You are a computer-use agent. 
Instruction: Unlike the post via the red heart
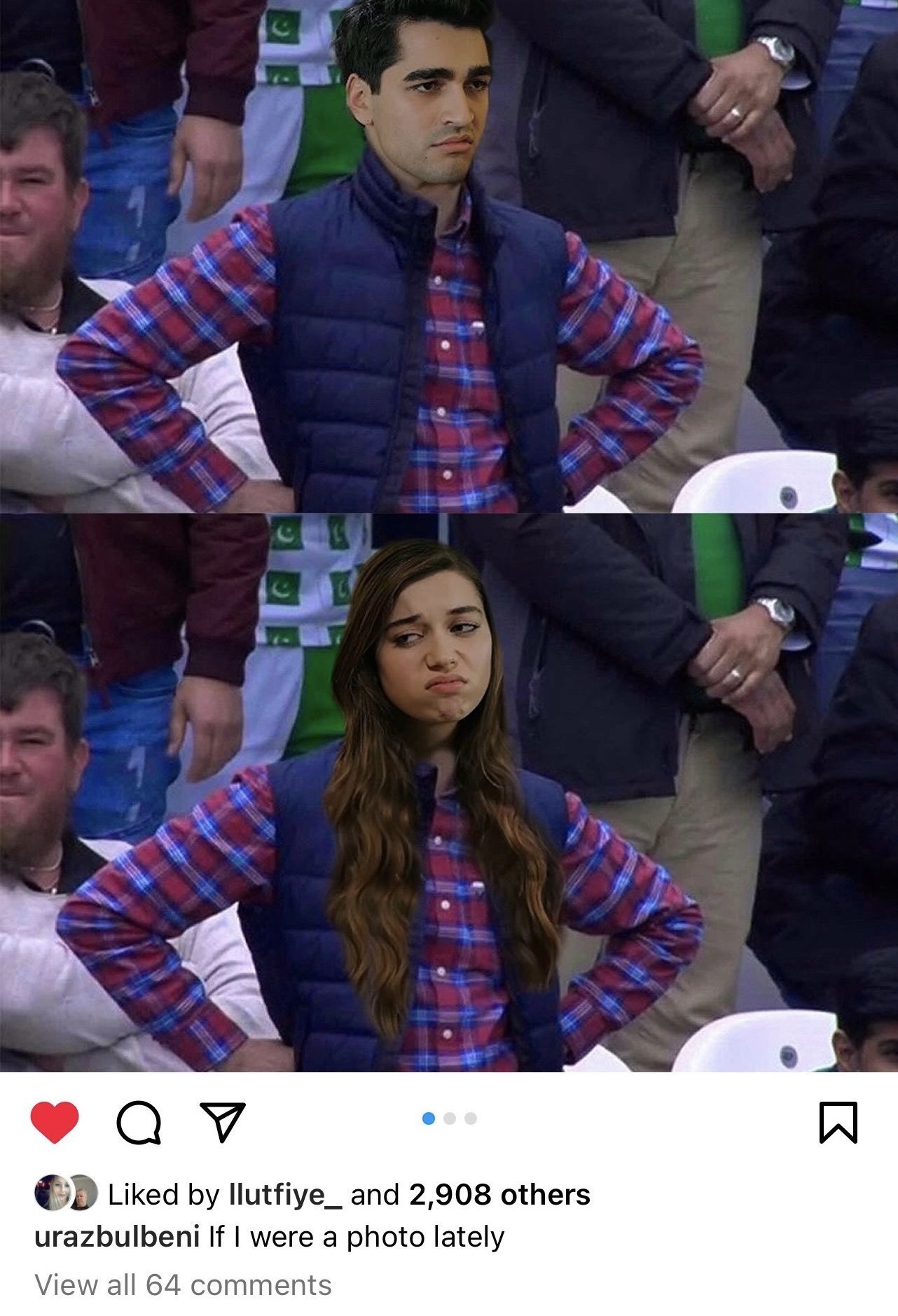tap(55, 1122)
